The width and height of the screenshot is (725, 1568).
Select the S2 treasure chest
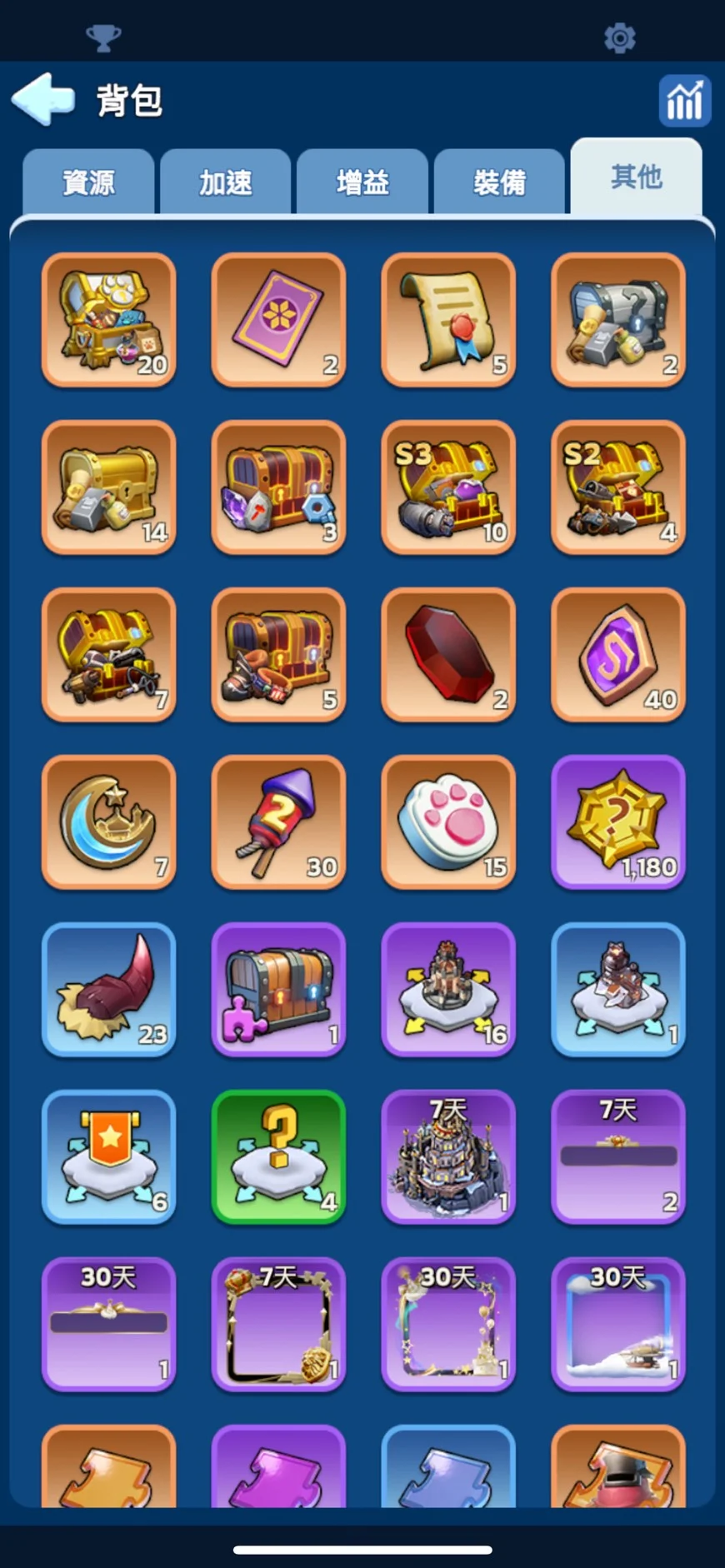pyautogui.click(x=618, y=487)
